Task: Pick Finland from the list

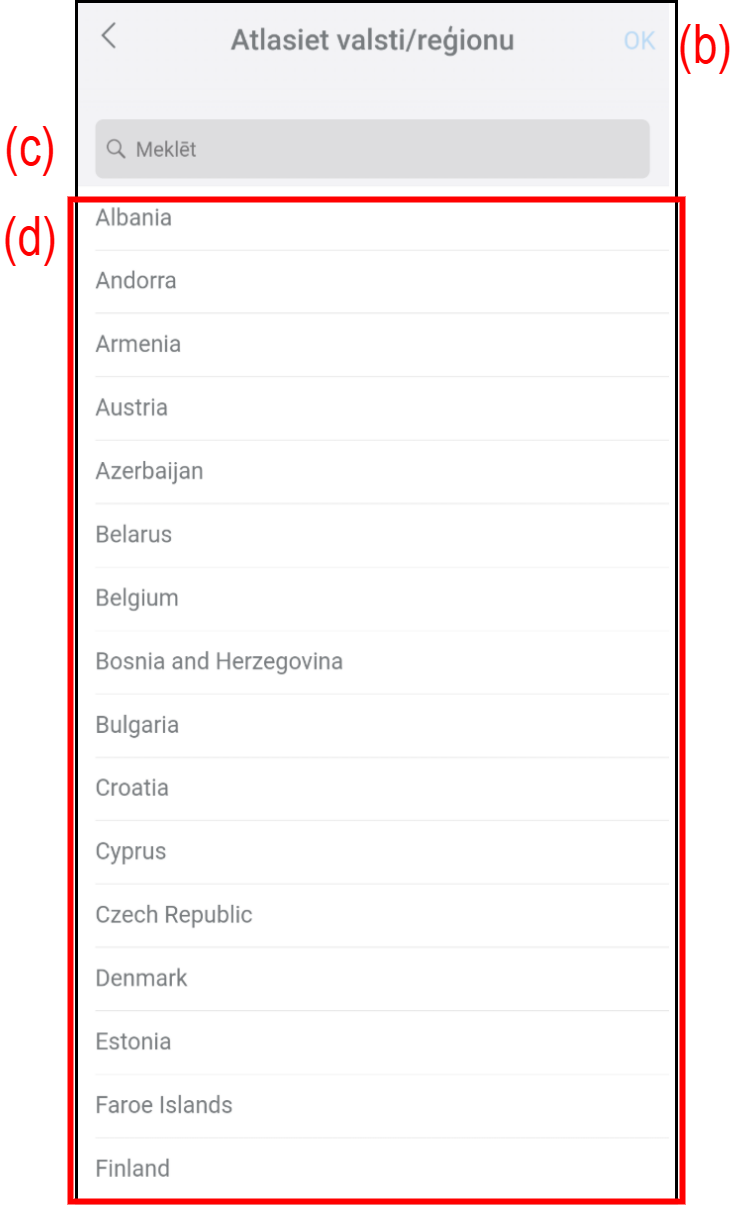Action: coord(382,1168)
